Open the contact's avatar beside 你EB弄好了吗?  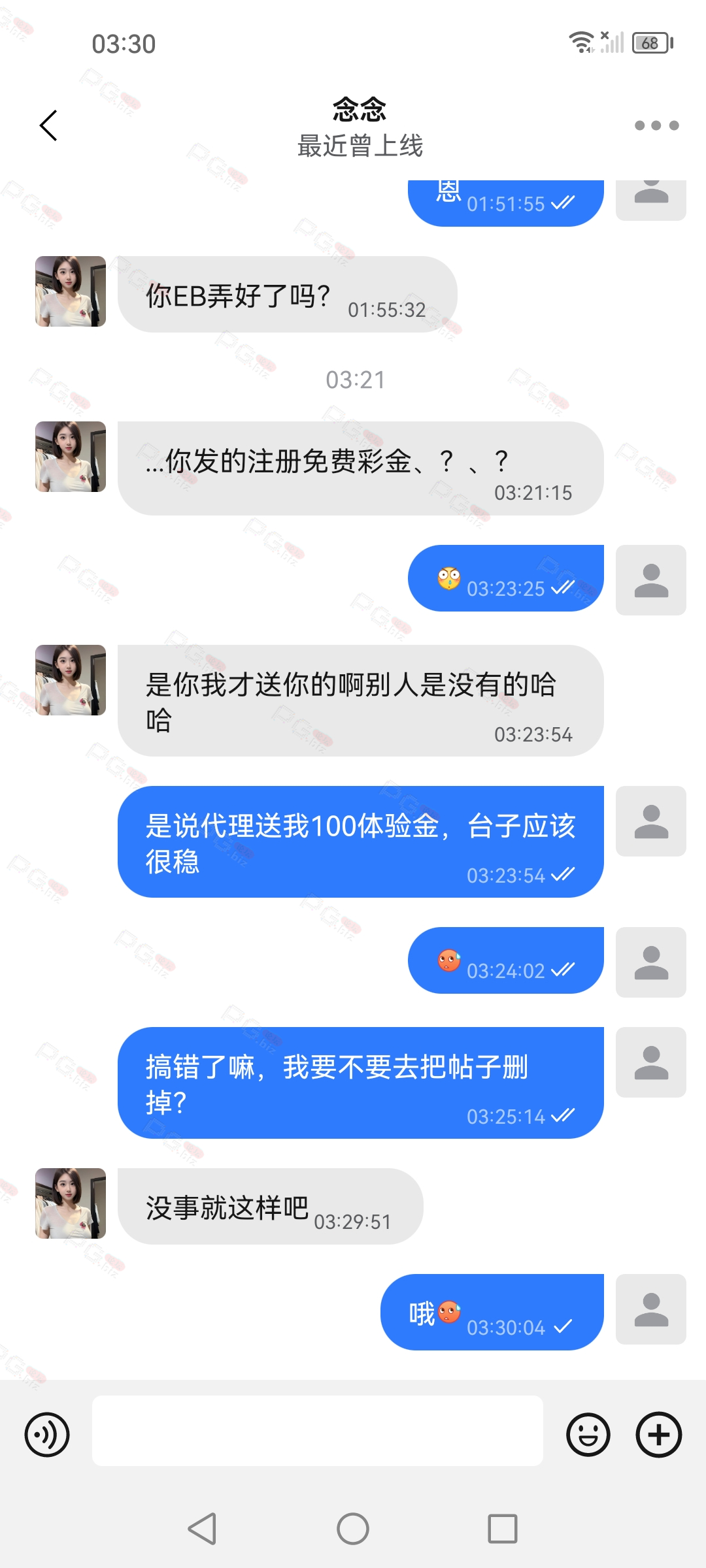71,291
